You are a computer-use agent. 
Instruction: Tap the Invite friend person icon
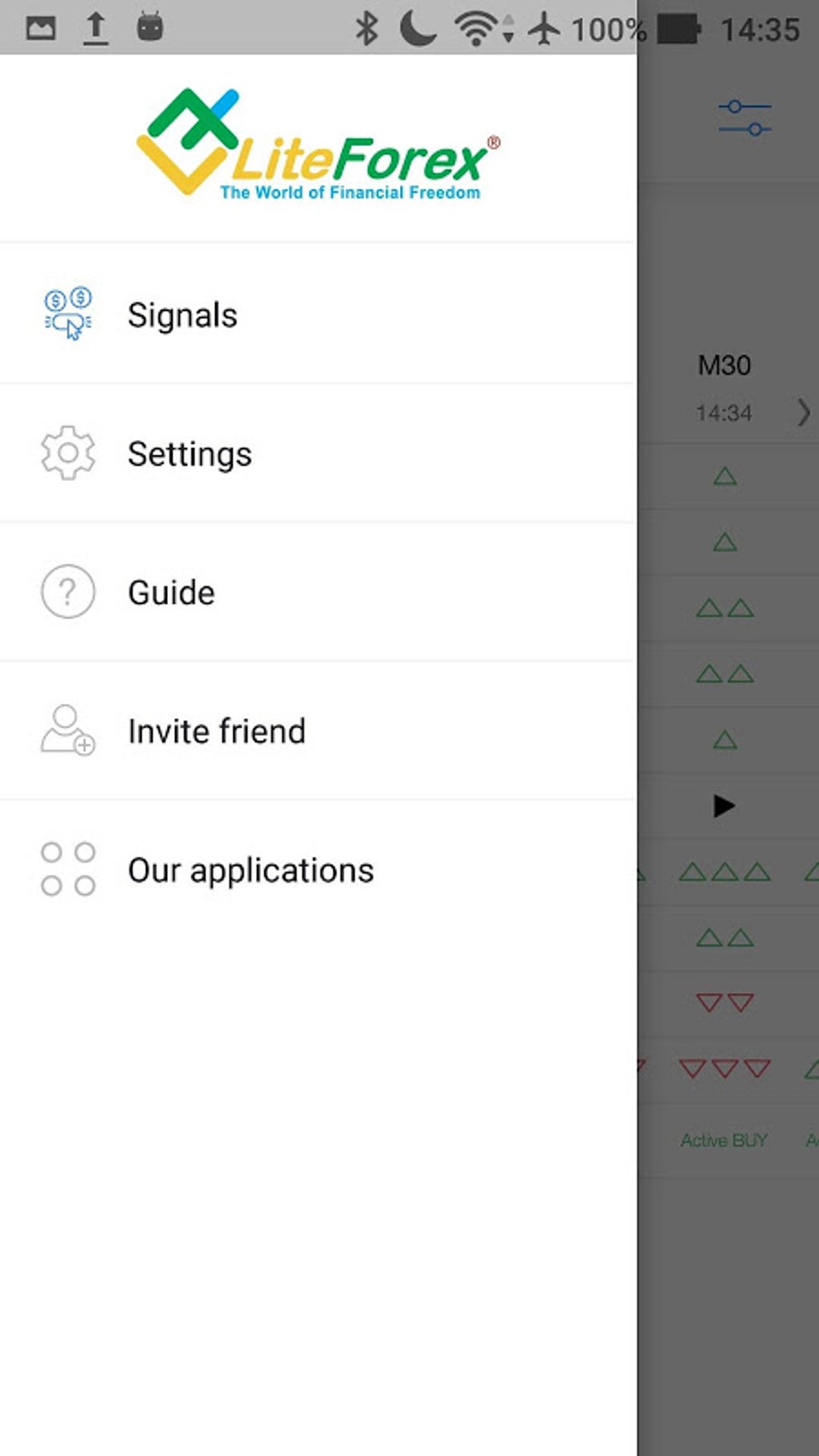pos(66,731)
